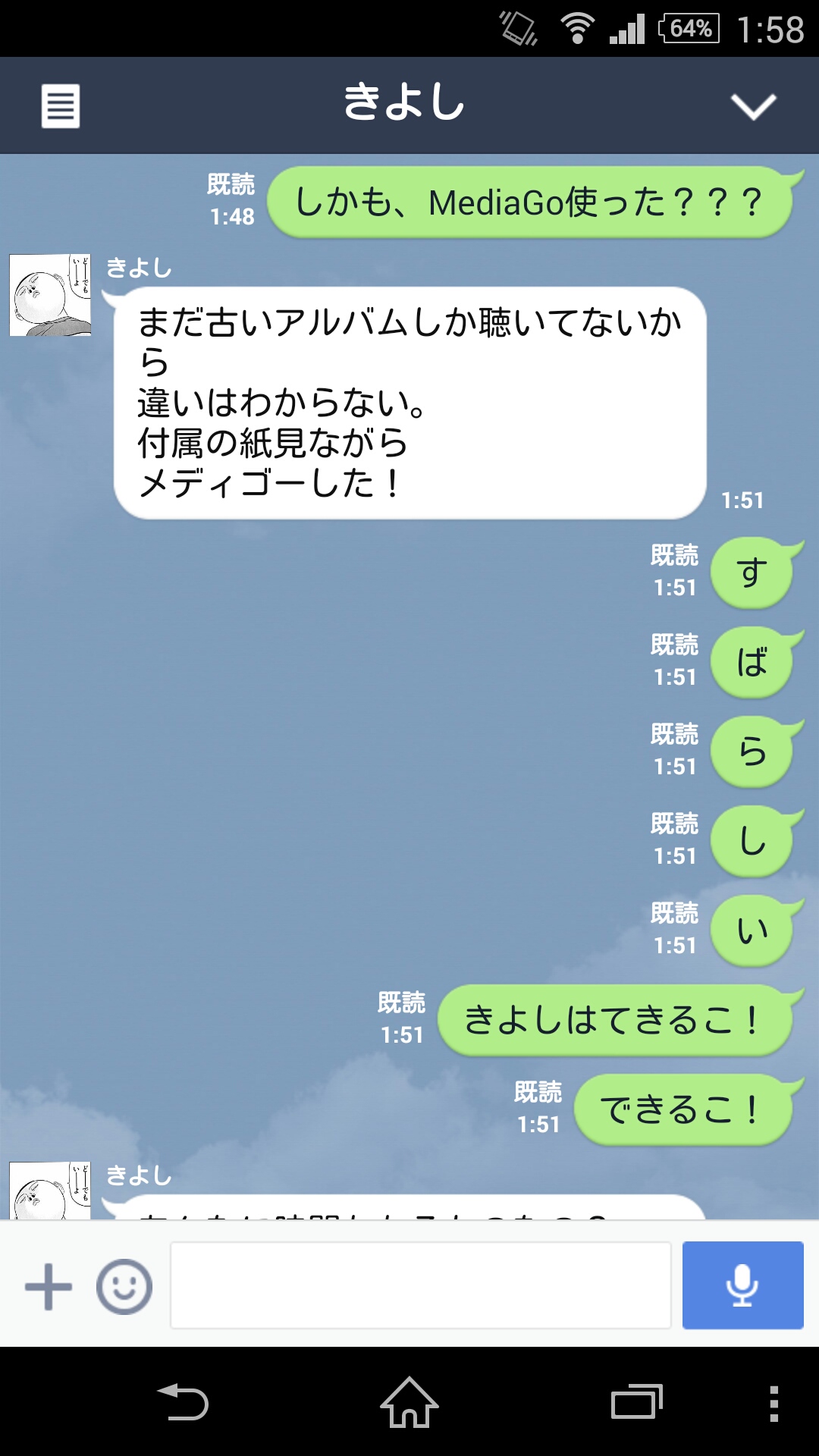Return to the home screen
Viewport: 819px width, 1456px height.
pyautogui.click(x=409, y=1402)
